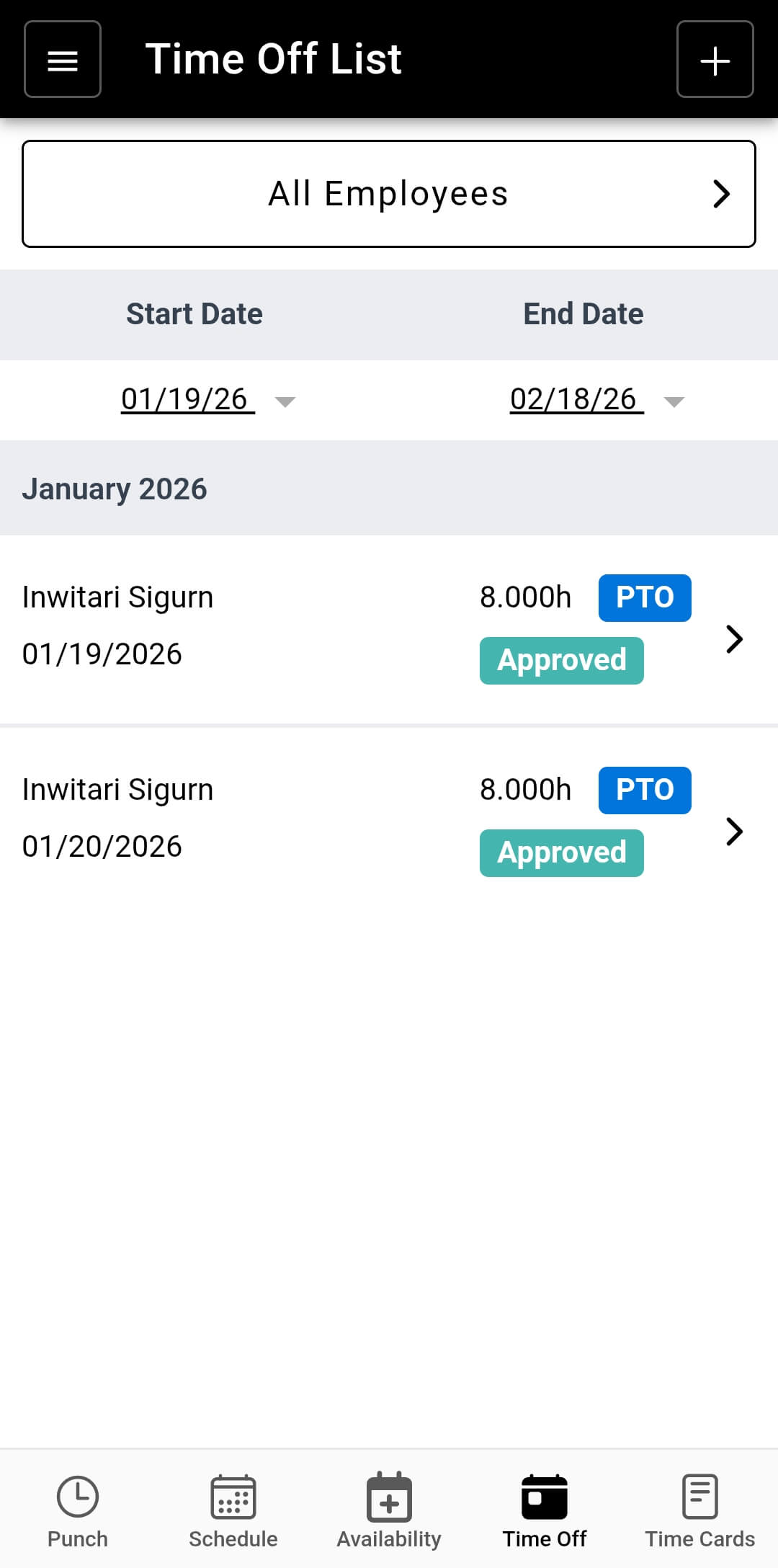Add a new time off entry via plus icon

[x=715, y=59]
